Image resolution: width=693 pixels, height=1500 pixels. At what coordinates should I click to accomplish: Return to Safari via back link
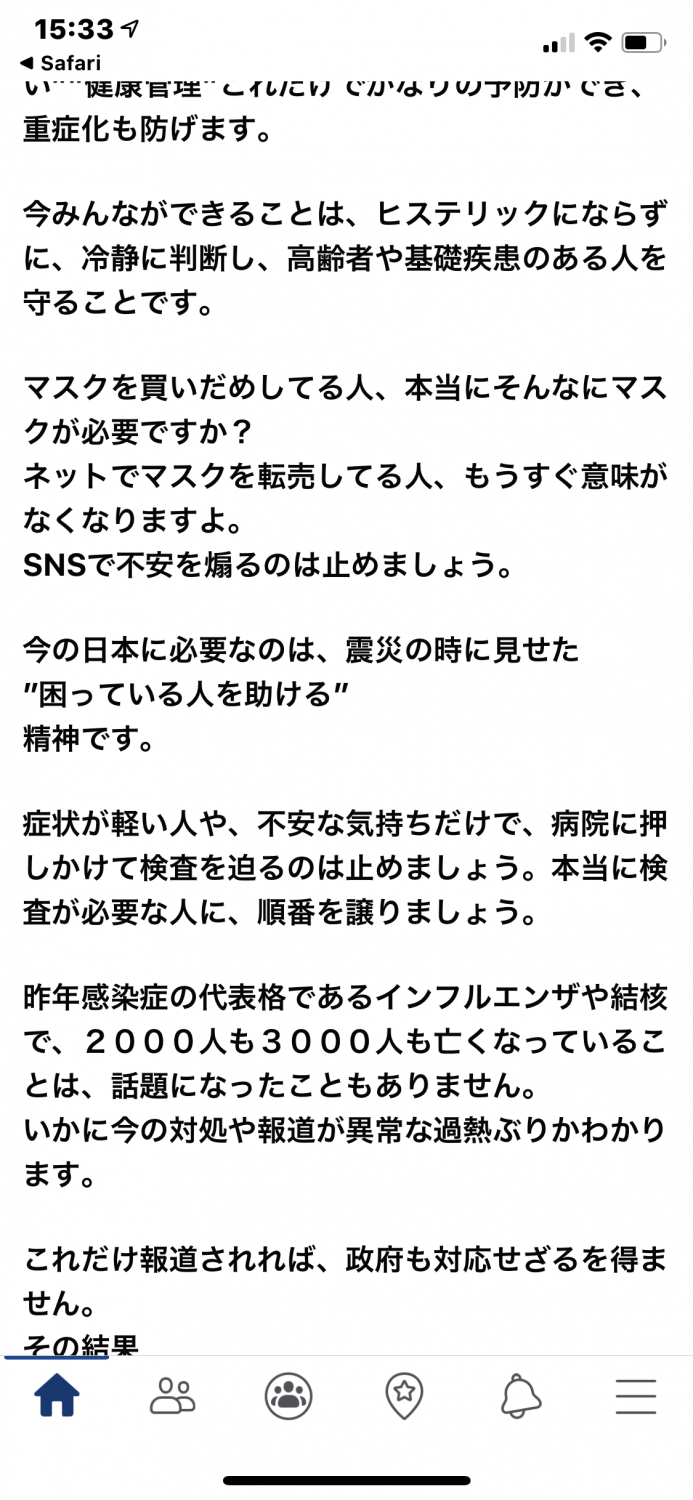click(60, 62)
